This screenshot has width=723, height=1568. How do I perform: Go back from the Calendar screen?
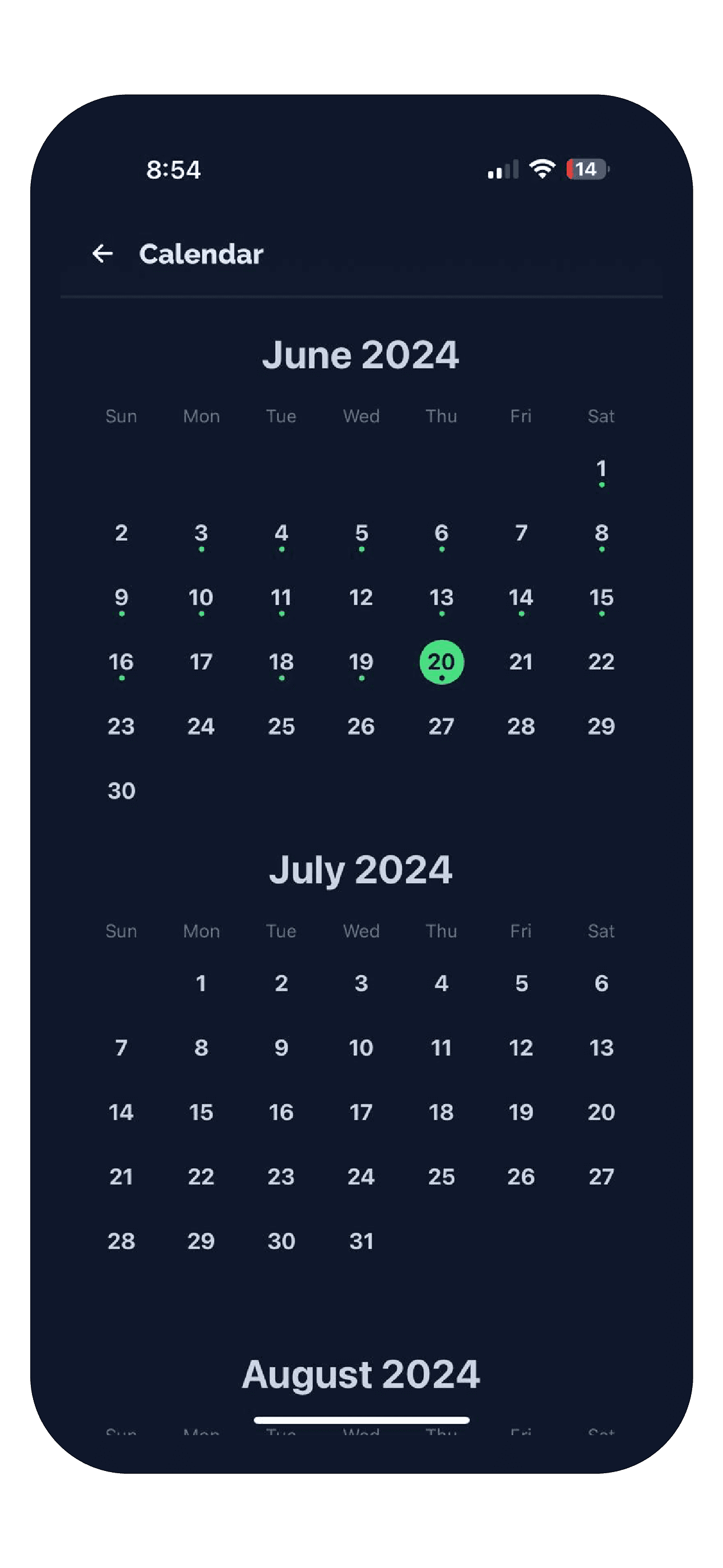click(102, 253)
